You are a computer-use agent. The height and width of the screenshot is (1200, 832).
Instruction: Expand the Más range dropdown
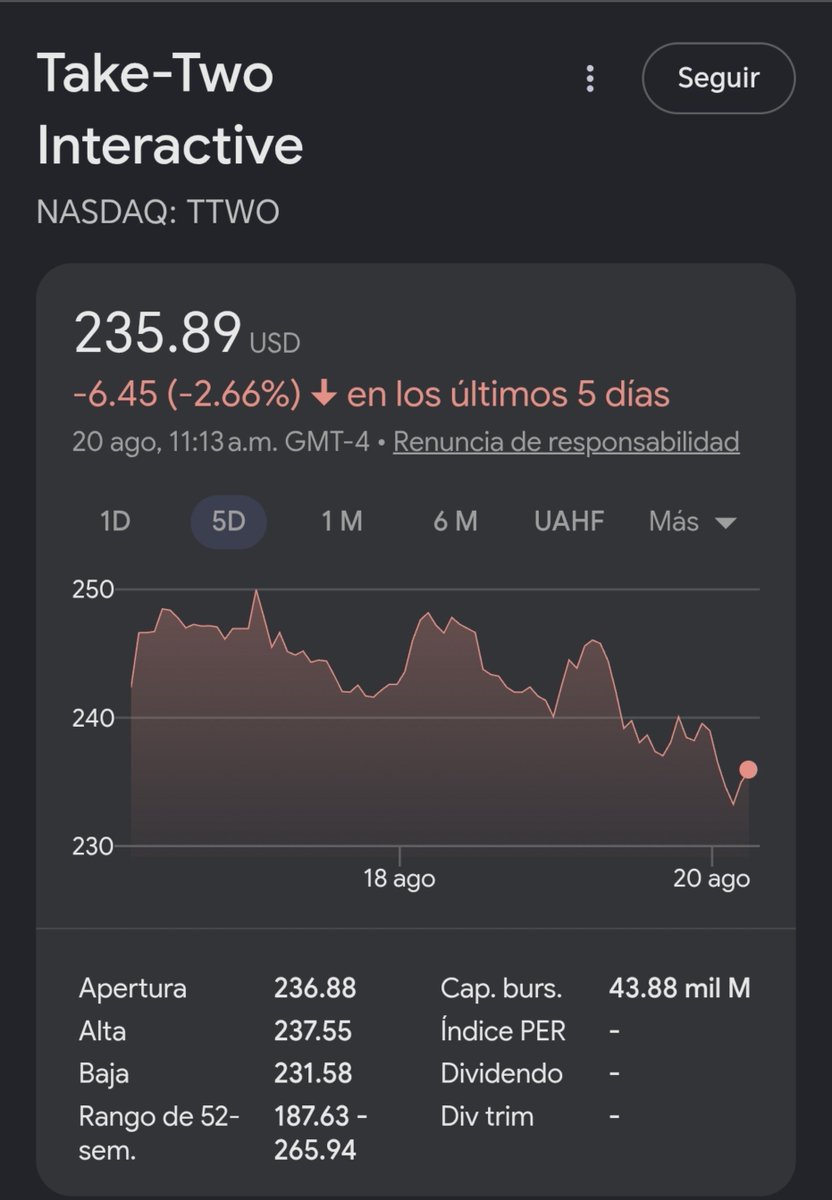pyautogui.click(x=692, y=521)
